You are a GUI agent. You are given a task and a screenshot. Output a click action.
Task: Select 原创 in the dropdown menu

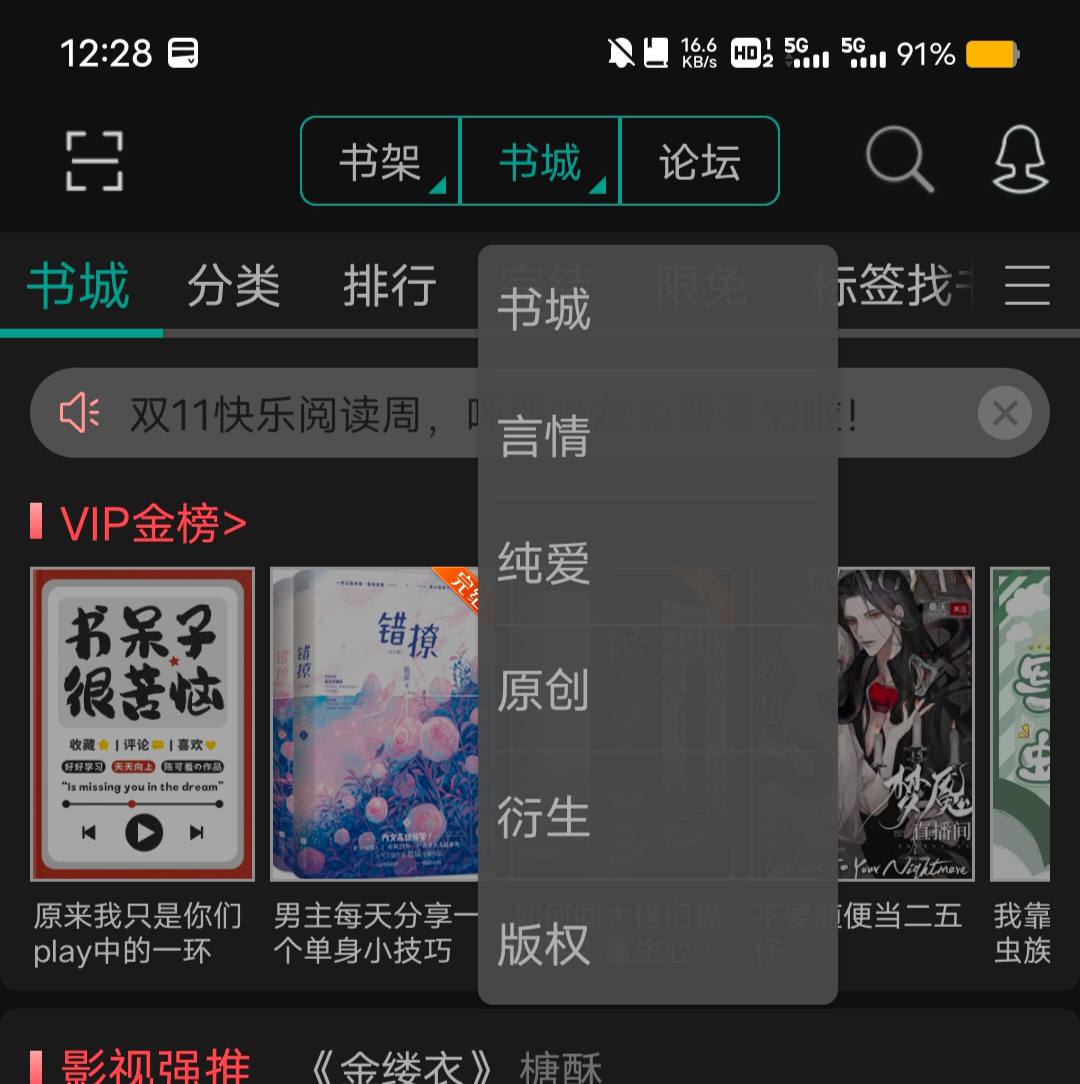[657, 691]
